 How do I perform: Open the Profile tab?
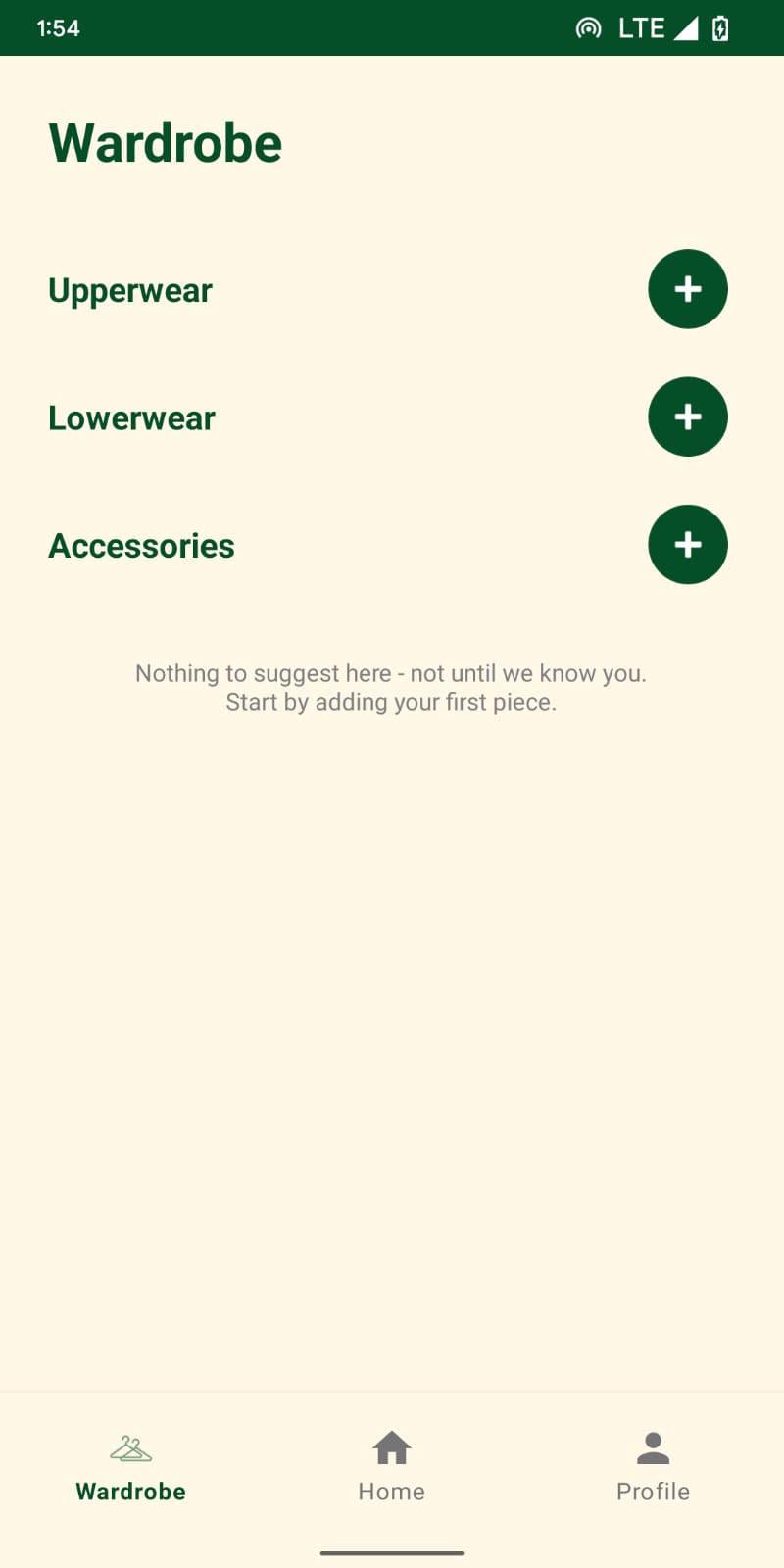[x=653, y=1467]
